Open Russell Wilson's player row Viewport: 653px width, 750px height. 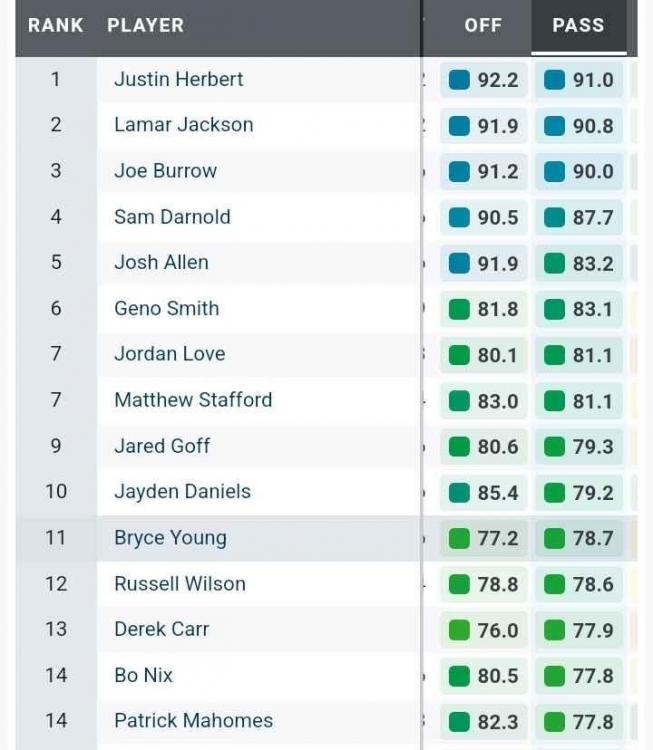point(179,584)
